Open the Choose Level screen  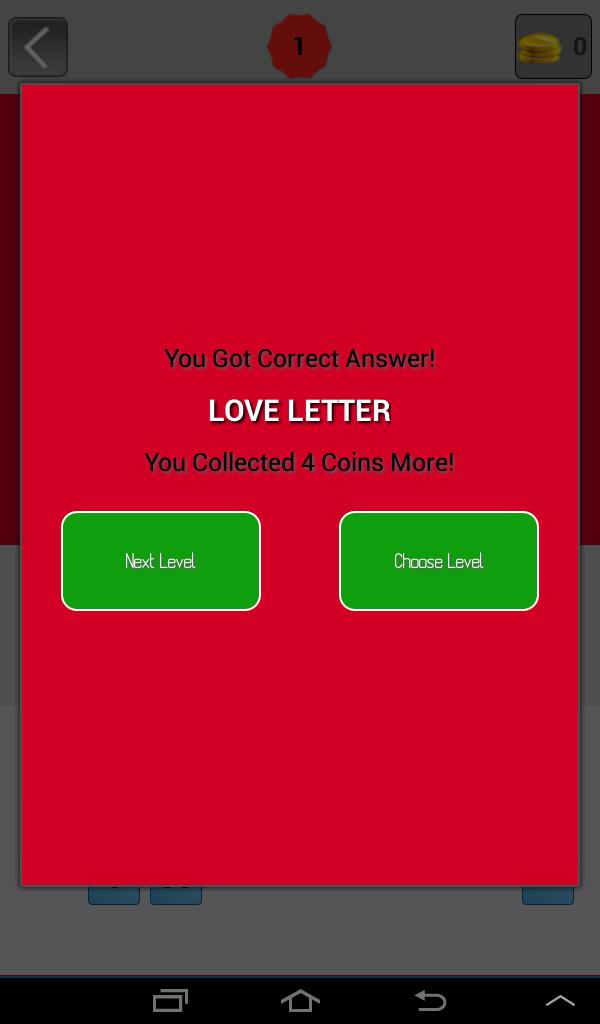point(438,561)
